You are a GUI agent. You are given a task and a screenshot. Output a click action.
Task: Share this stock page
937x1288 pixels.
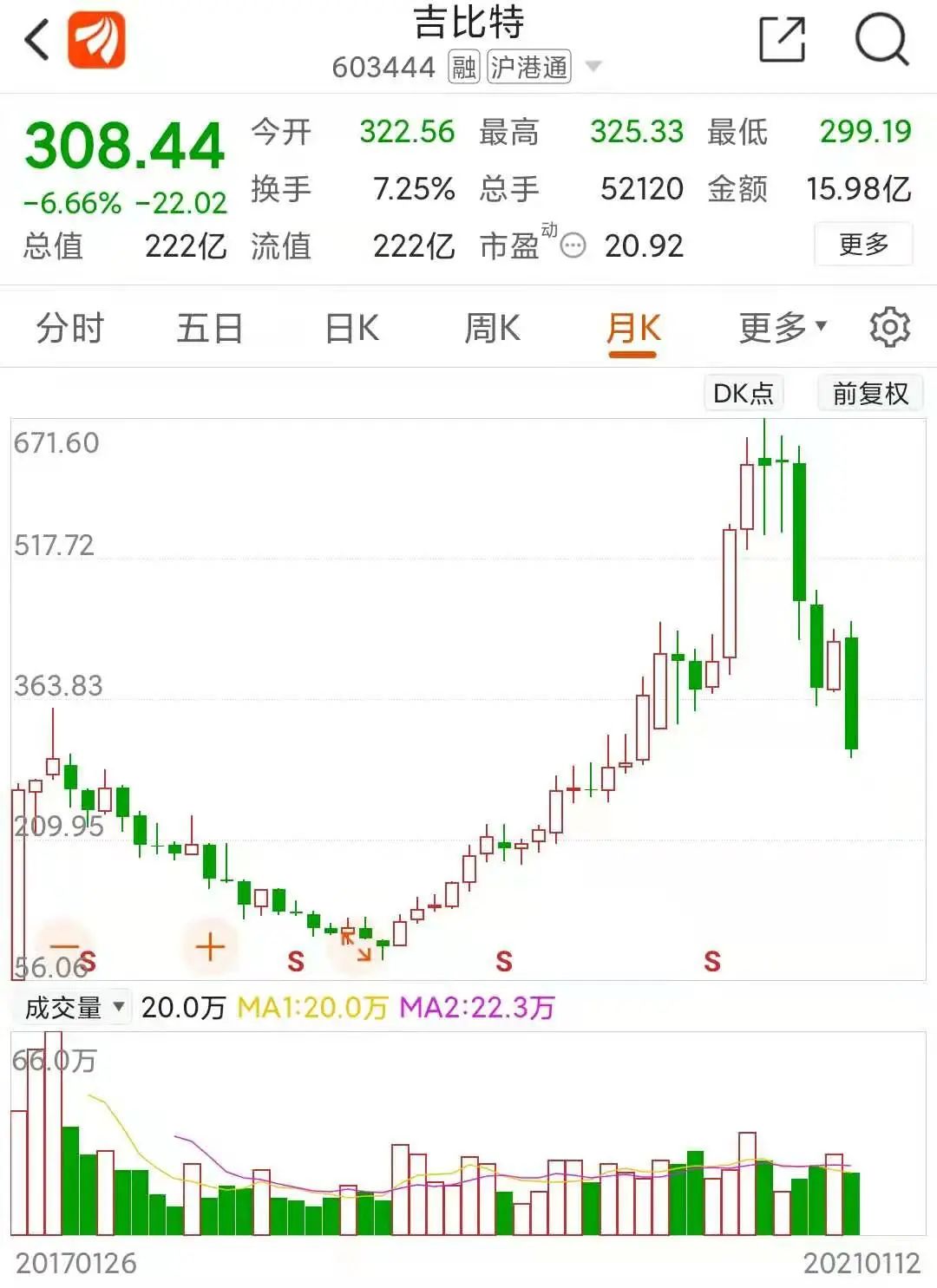point(782,40)
